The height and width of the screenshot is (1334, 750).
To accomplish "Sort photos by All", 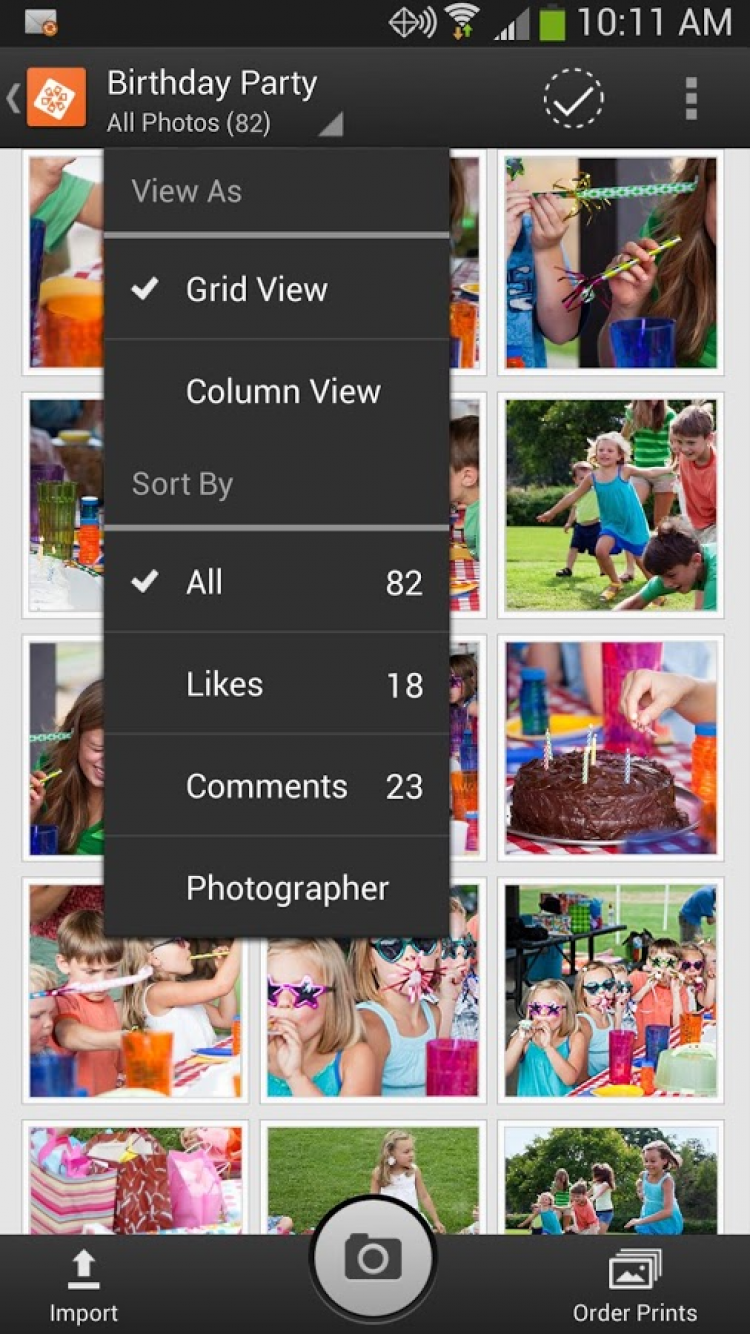I will coord(276,582).
